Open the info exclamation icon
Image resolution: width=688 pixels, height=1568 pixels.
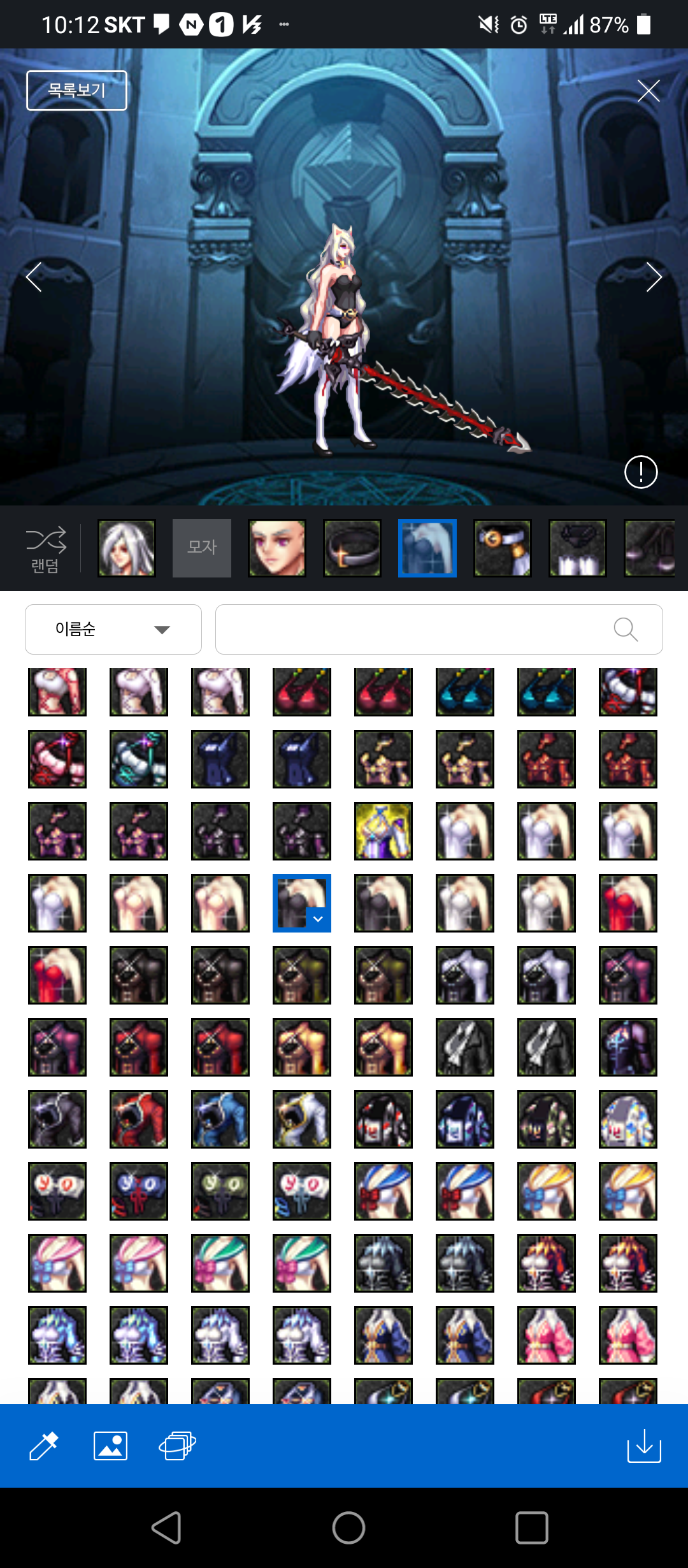[x=641, y=472]
